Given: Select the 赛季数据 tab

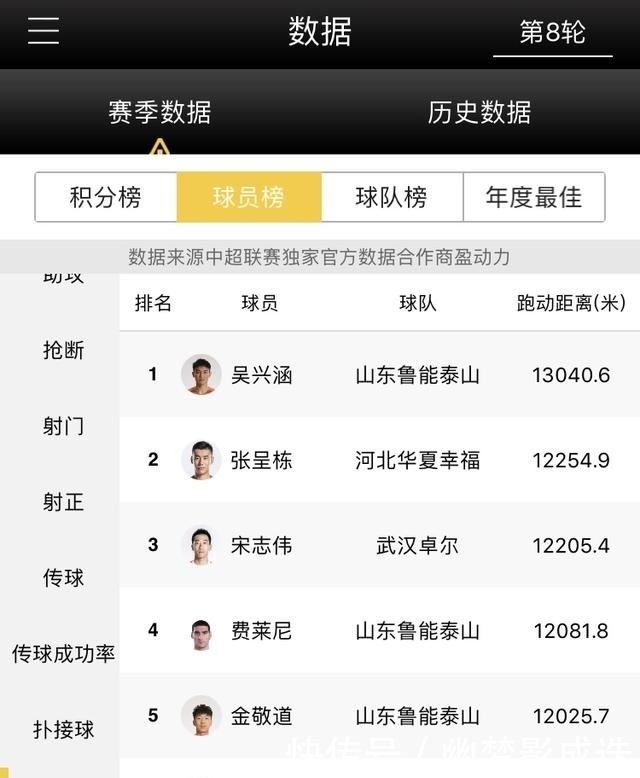Looking at the screenshot, I should (x=160, y=112).
